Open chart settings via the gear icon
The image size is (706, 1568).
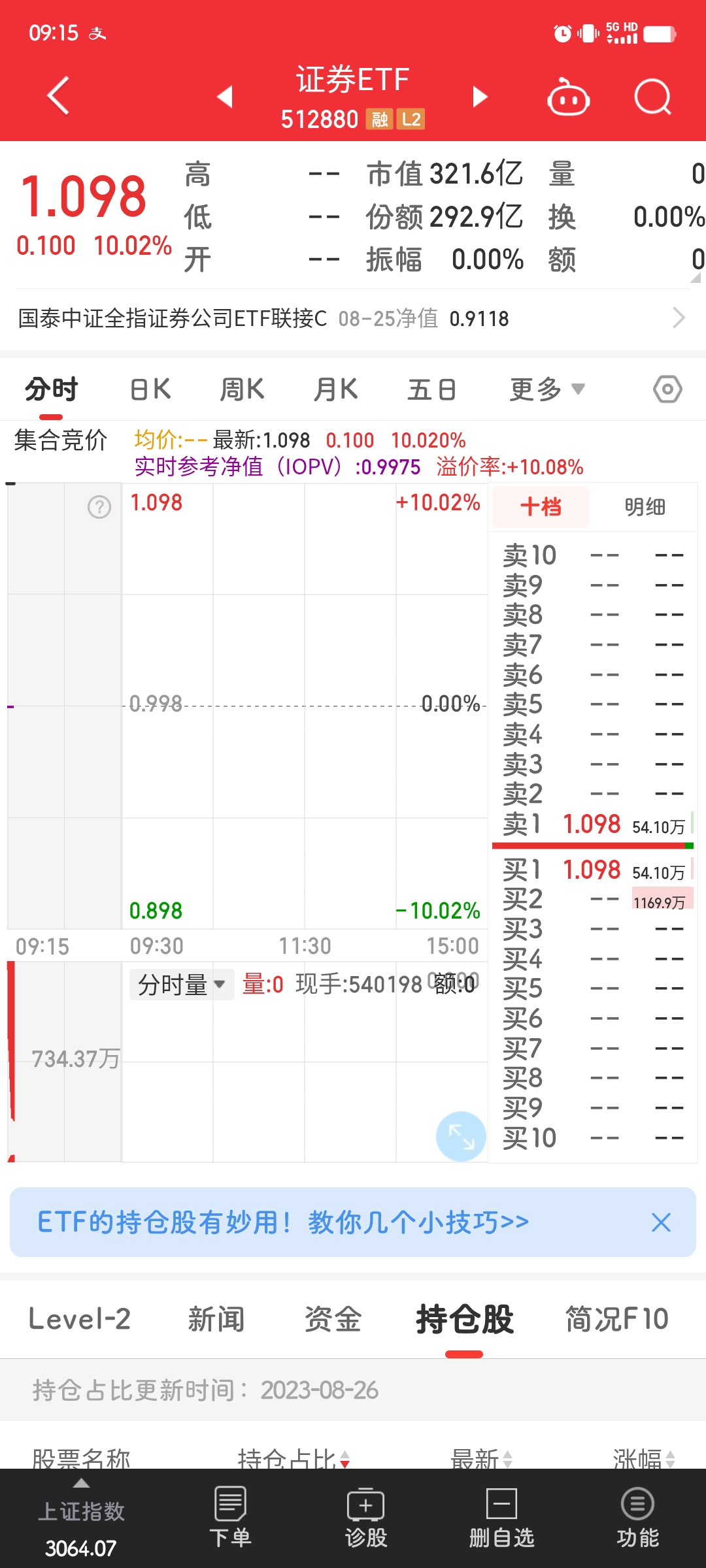[x=666, y=388]
